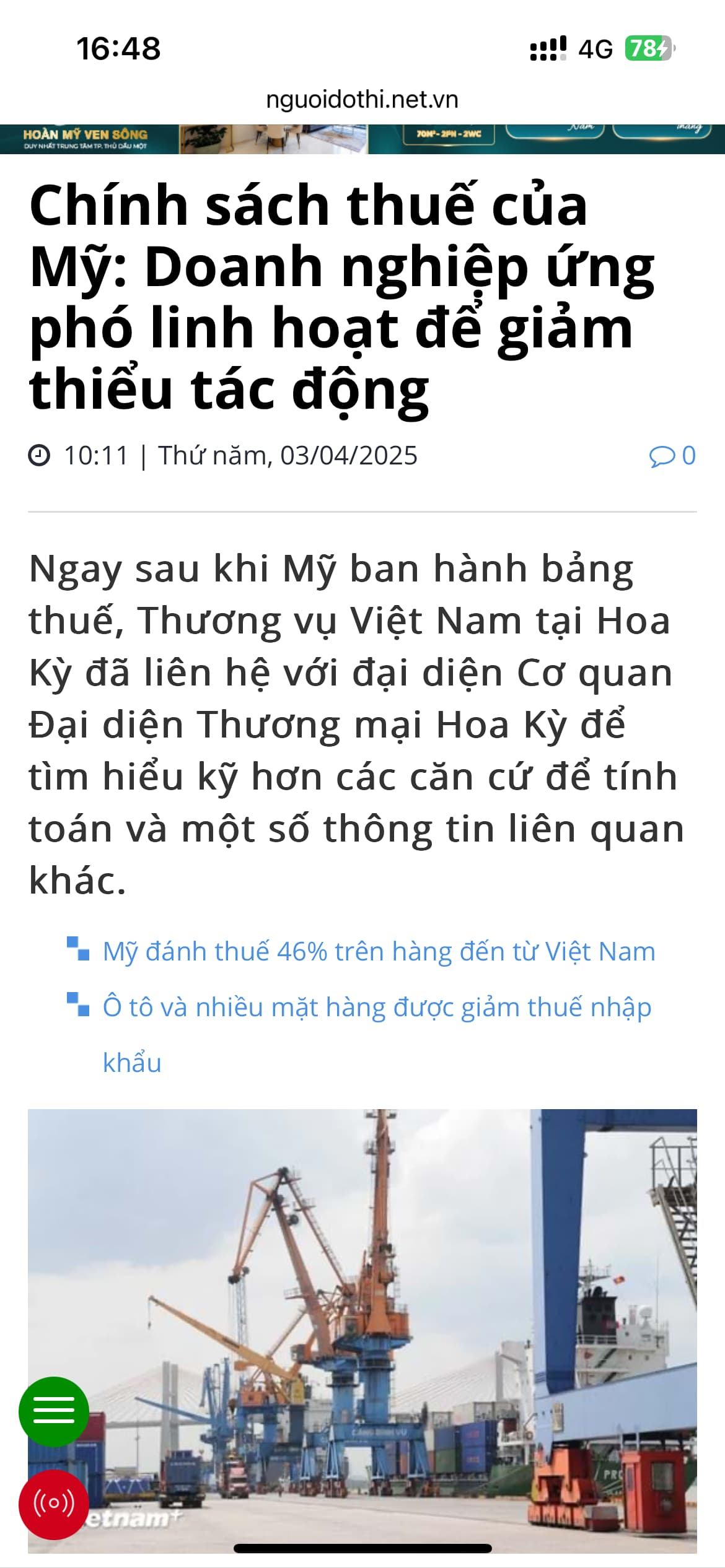Open the green hamburger menu button
Viewport: 725px width, 1568px height.
54,1411
